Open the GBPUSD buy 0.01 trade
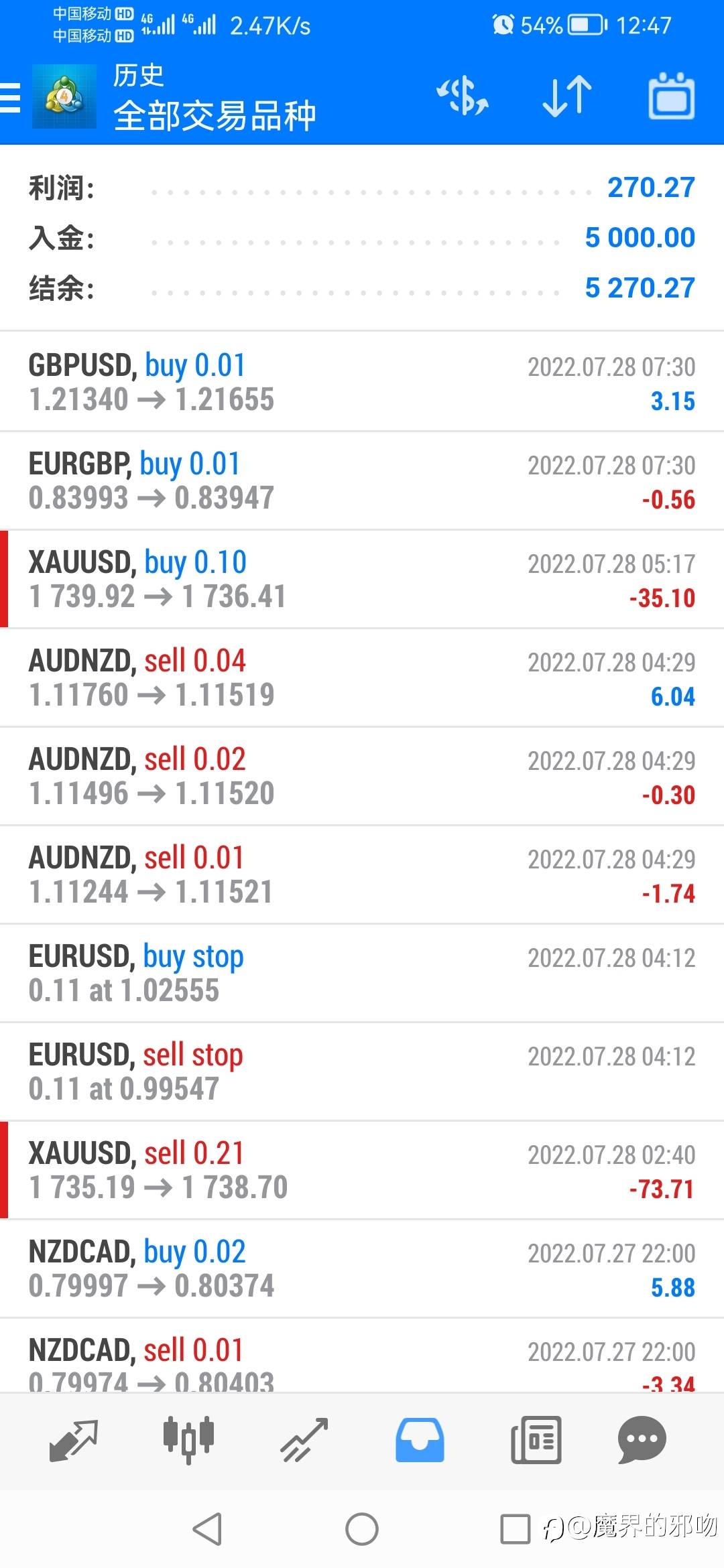Image resolution: width=724 pixels, height=1568 pixels. pos(362,382)
